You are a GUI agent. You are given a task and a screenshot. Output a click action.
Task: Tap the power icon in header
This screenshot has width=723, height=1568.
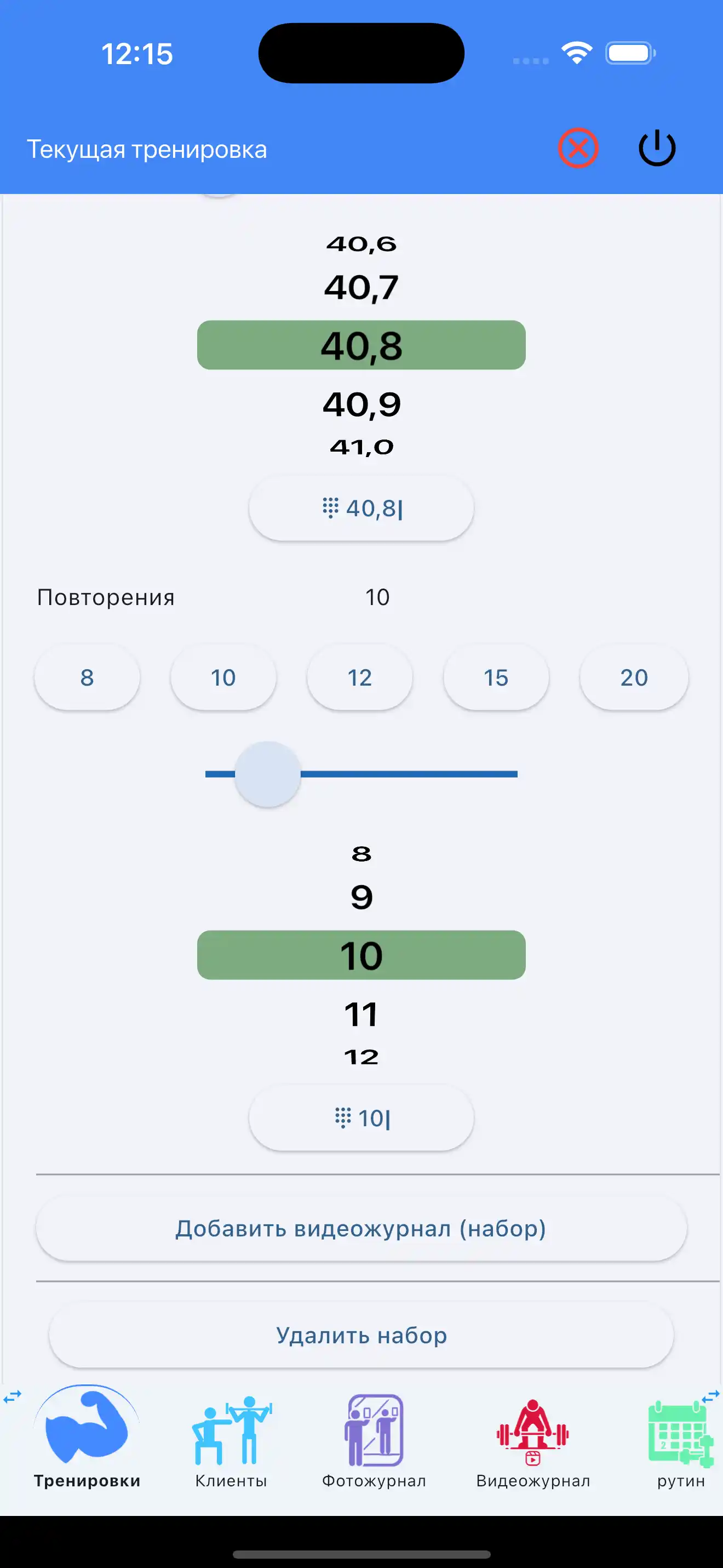[x=657, y=148]
